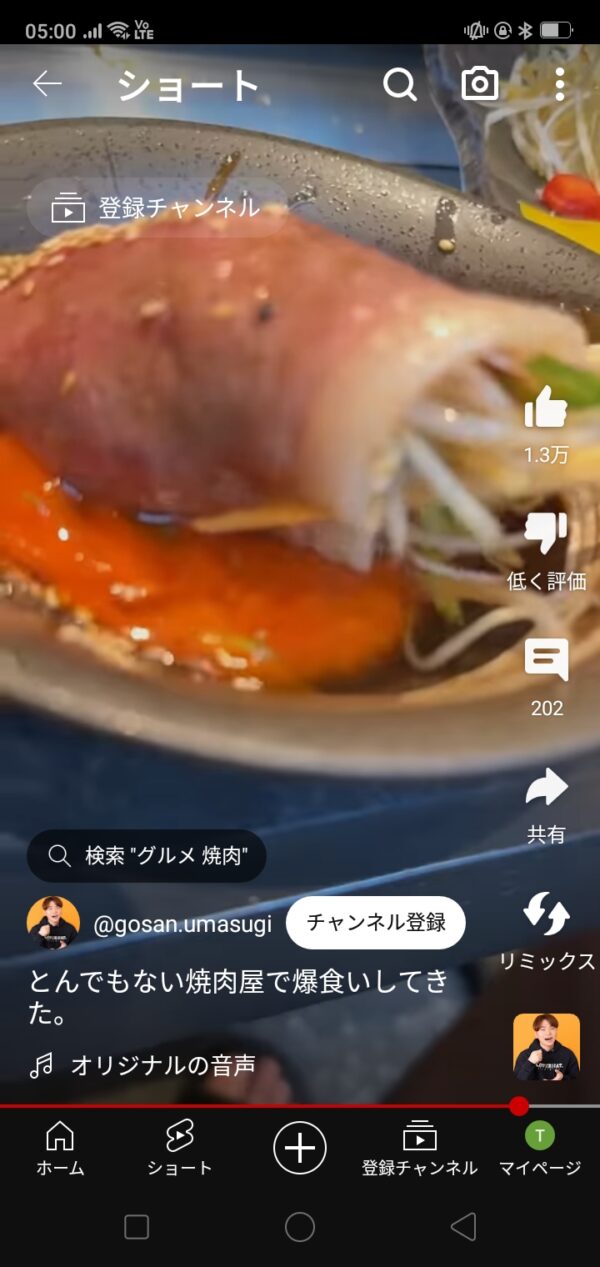Open the マイページ tab
600x1267 pixels.
point(540,1147)
